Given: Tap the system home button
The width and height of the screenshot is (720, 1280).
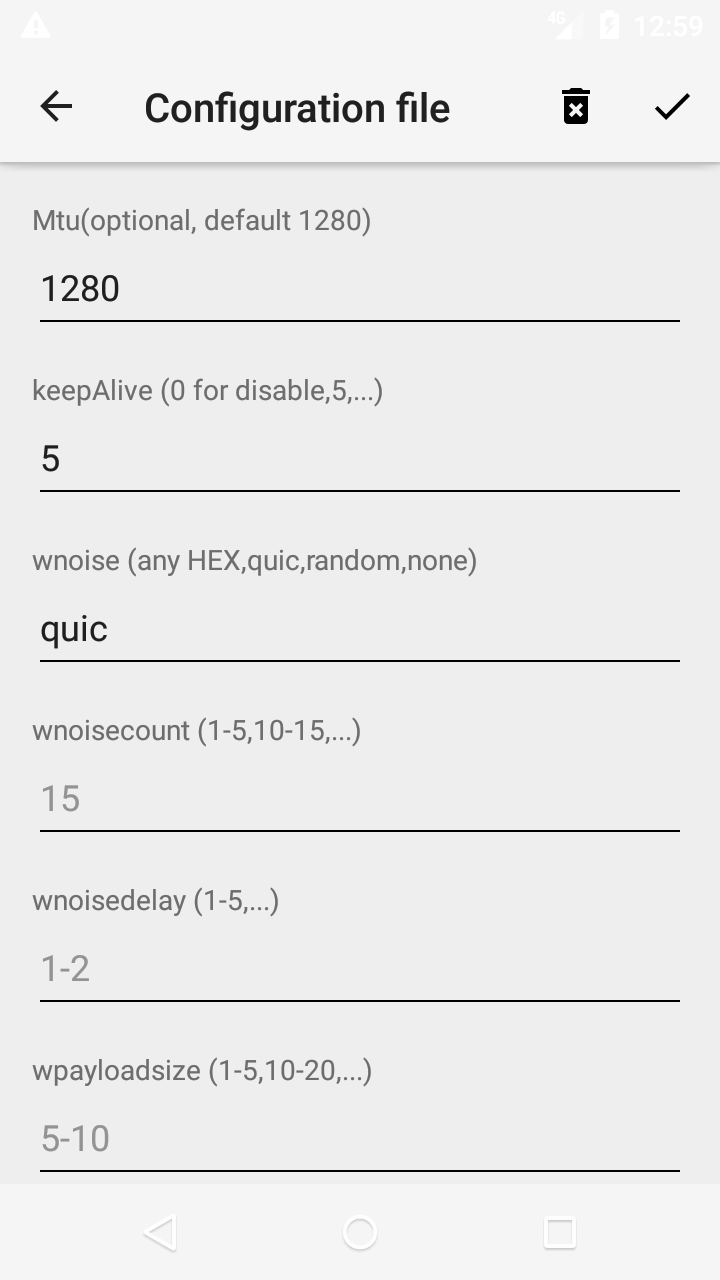Looking at the screenshot, I should (360, 1232).
